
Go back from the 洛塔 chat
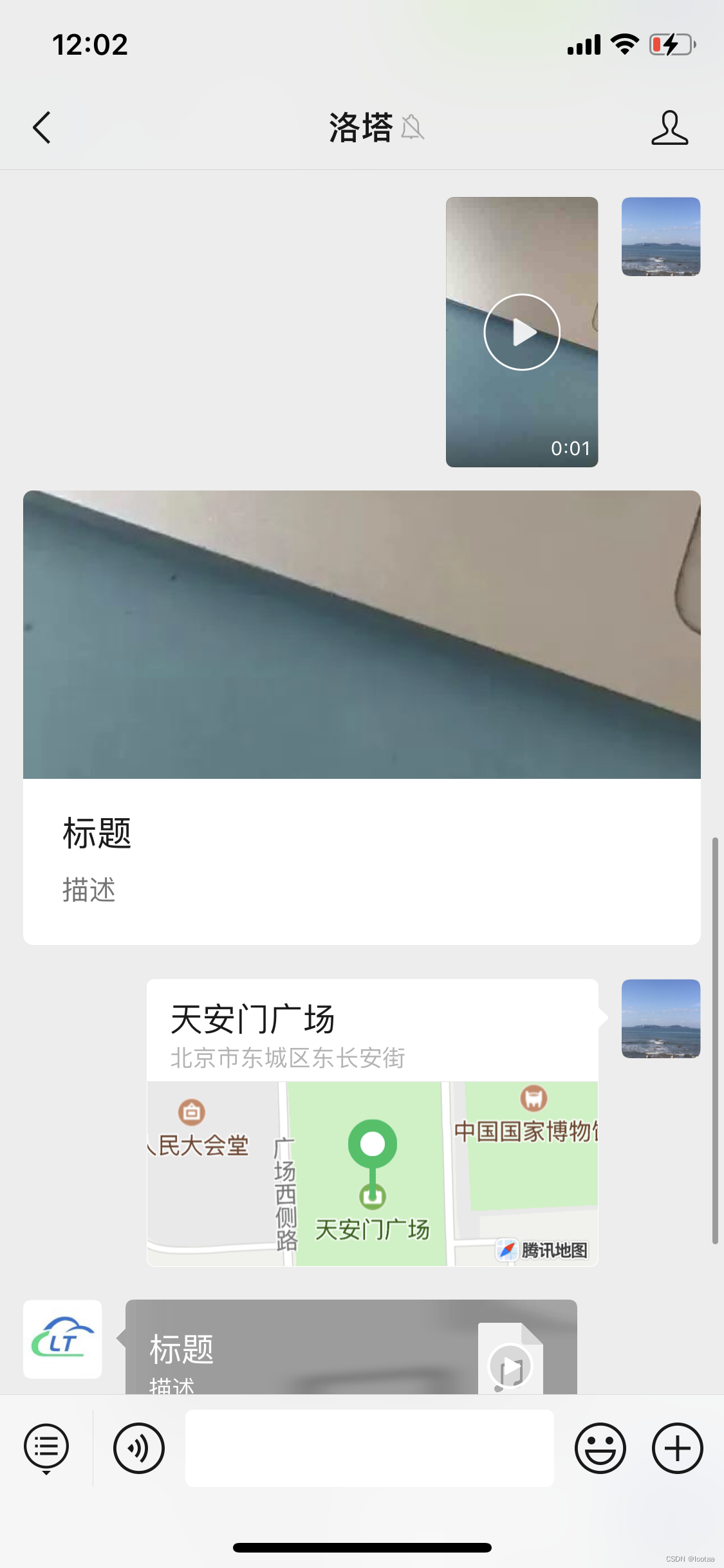(x=42, y=127)
